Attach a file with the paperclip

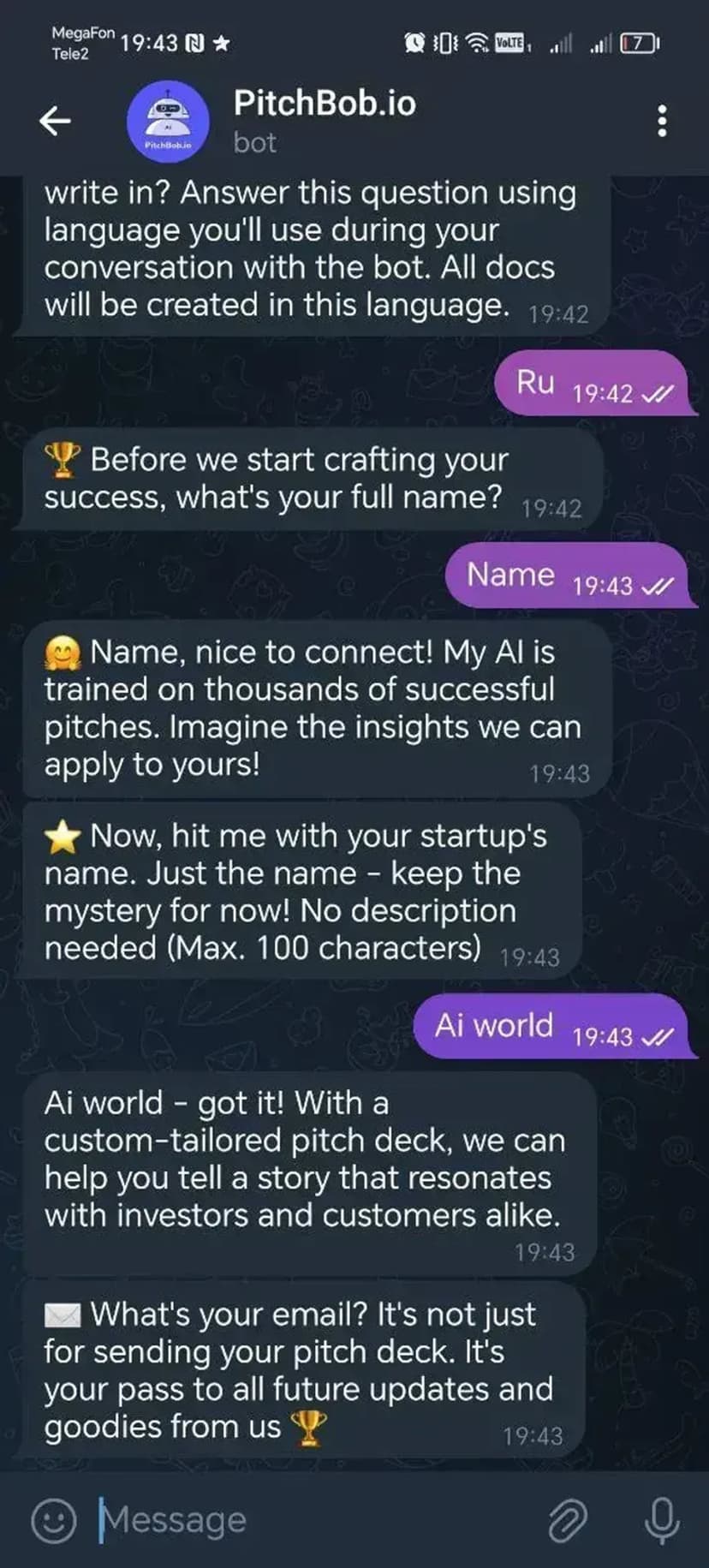(x=568, y=1520)
